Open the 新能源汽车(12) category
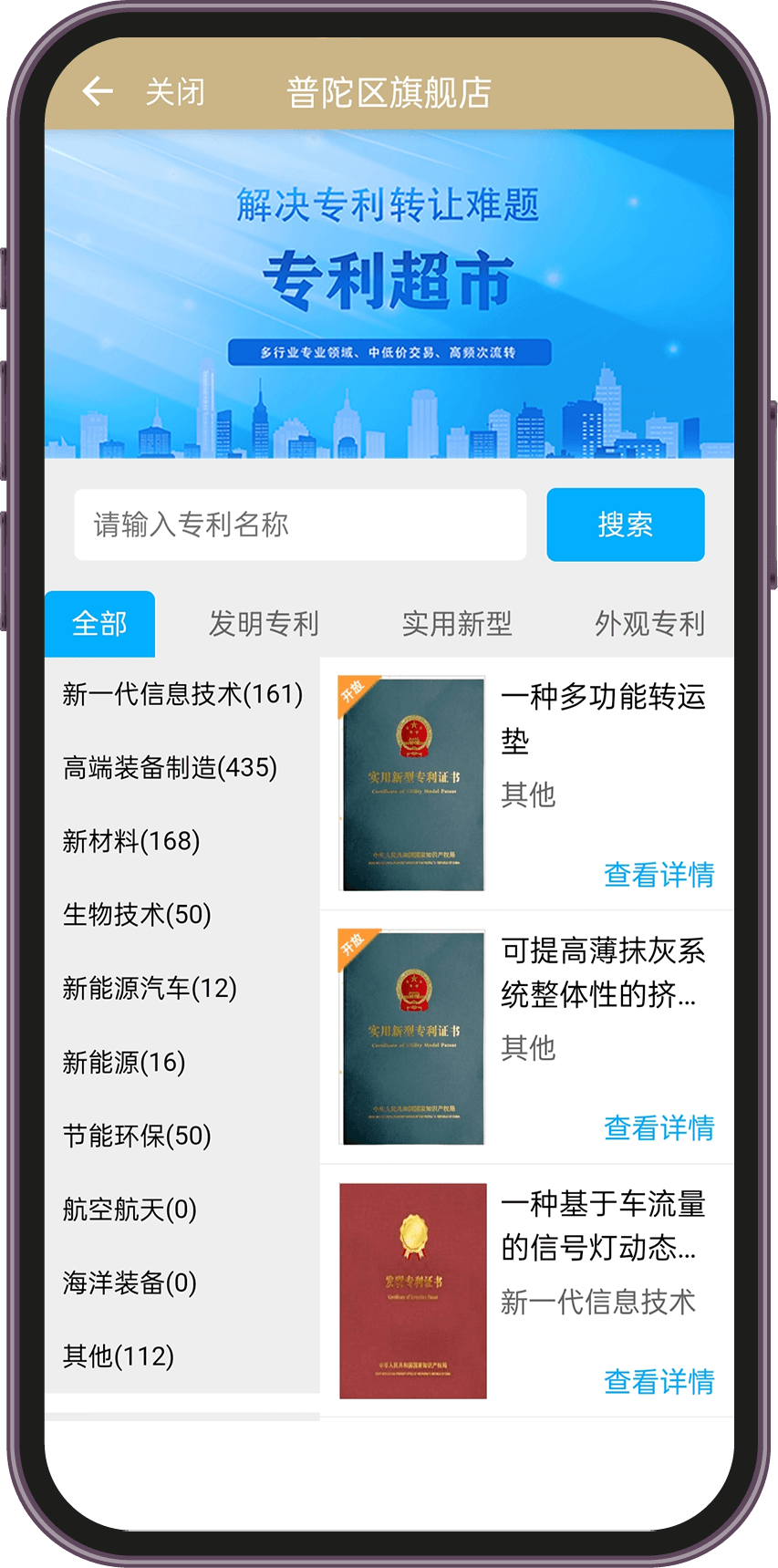Screen dimensions: 778x1568 (x=150, y=988)
